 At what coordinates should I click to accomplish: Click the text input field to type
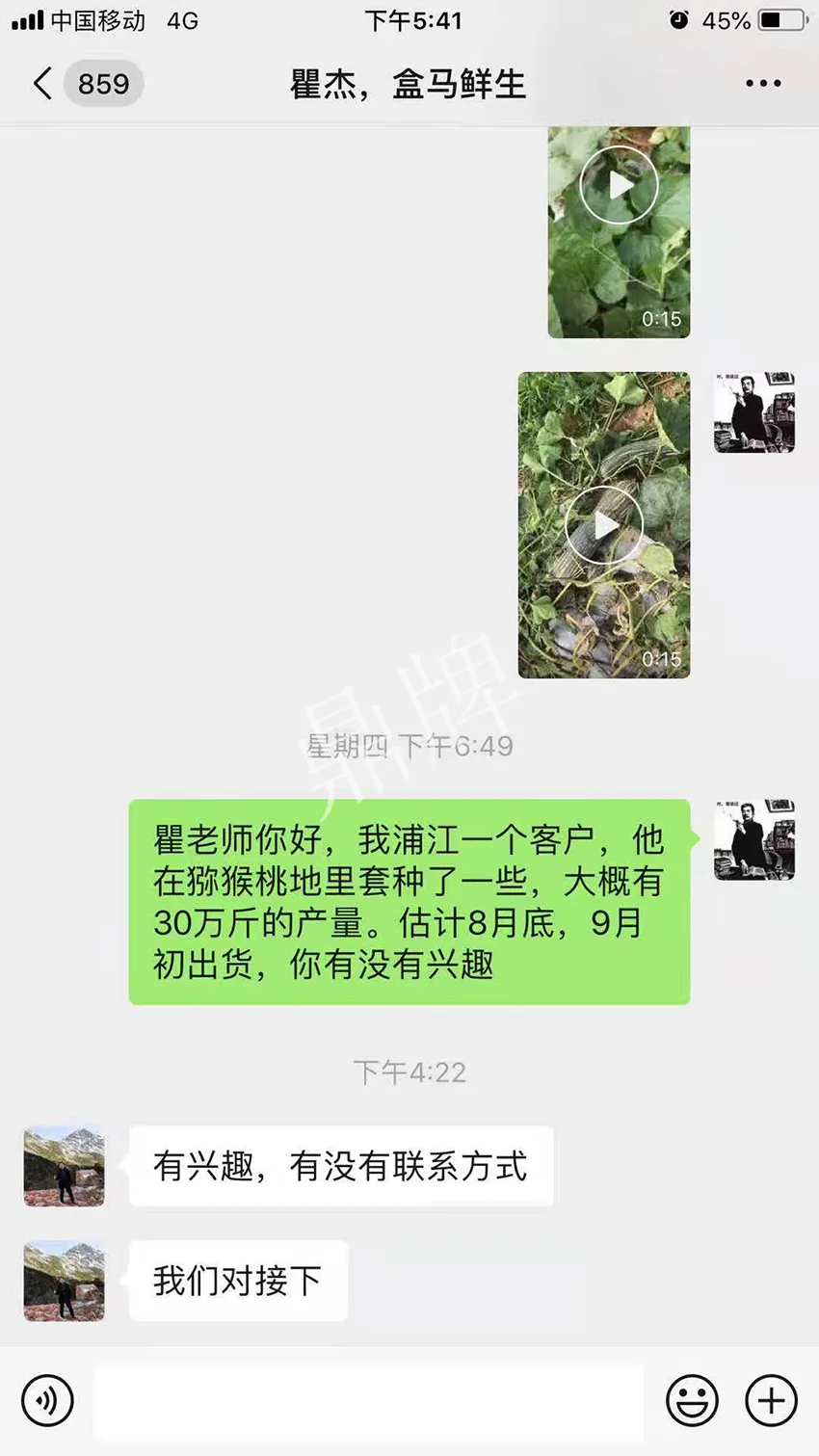coord(371,1402)
